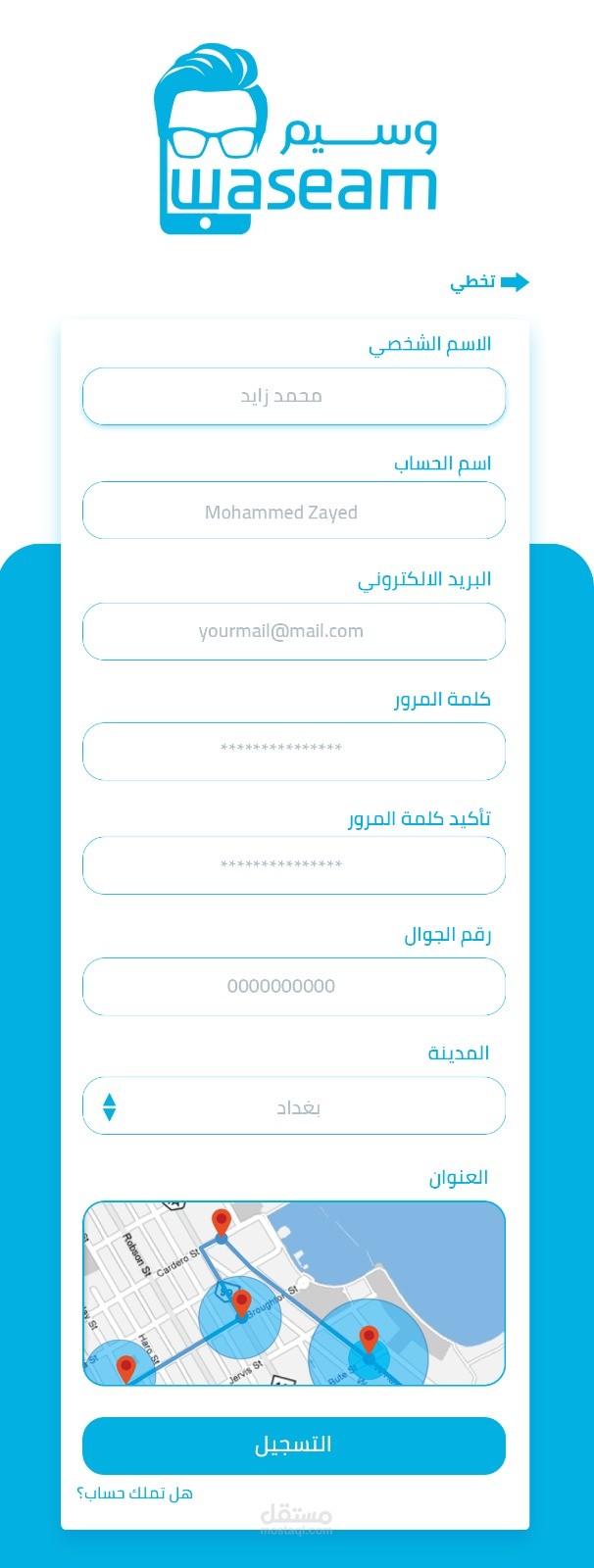Open the هل تملك حساب؟ login link

(135, 1494)
